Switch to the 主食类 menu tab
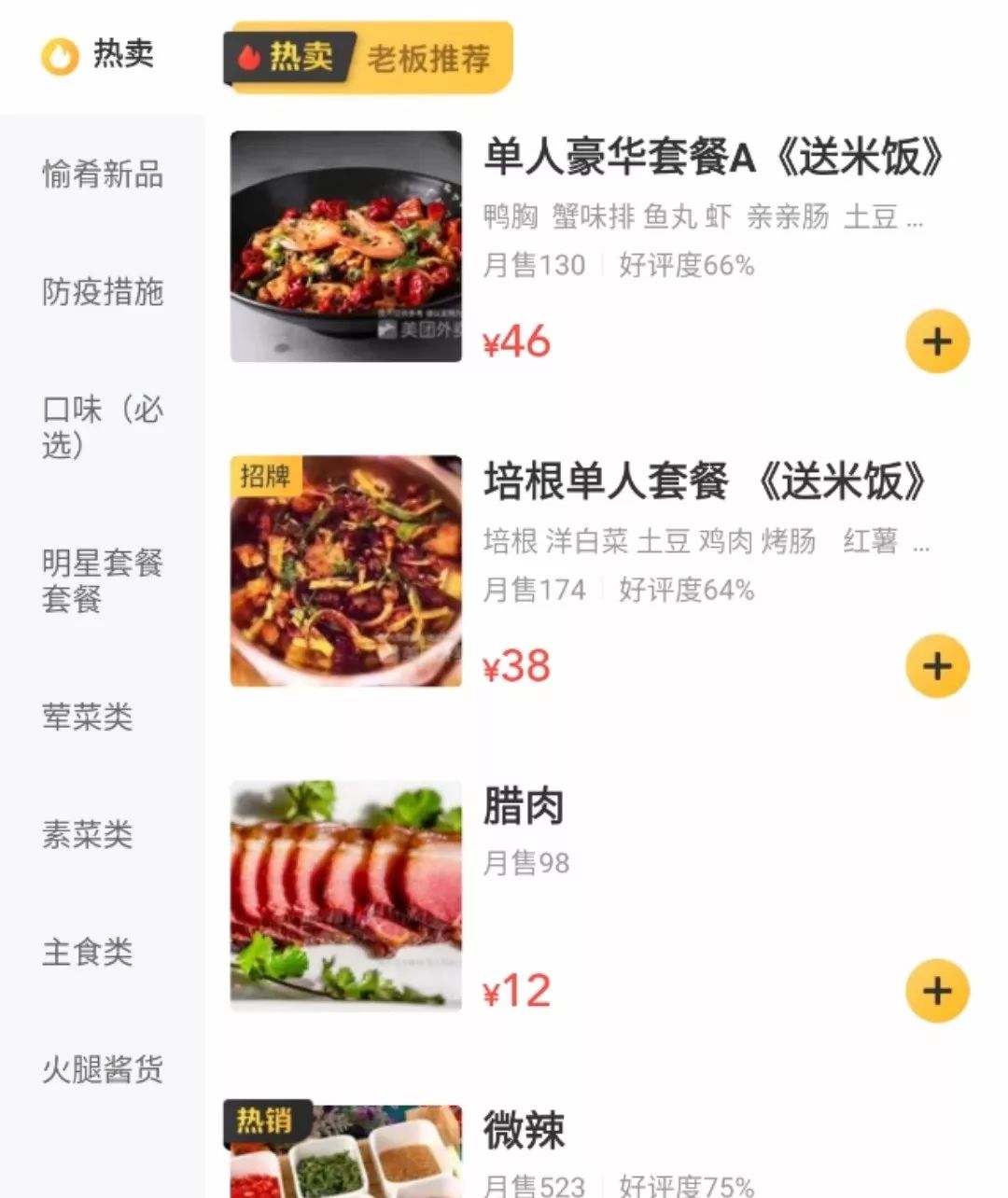This screenshot has height=1198, width=1008. tap(89, 953)
